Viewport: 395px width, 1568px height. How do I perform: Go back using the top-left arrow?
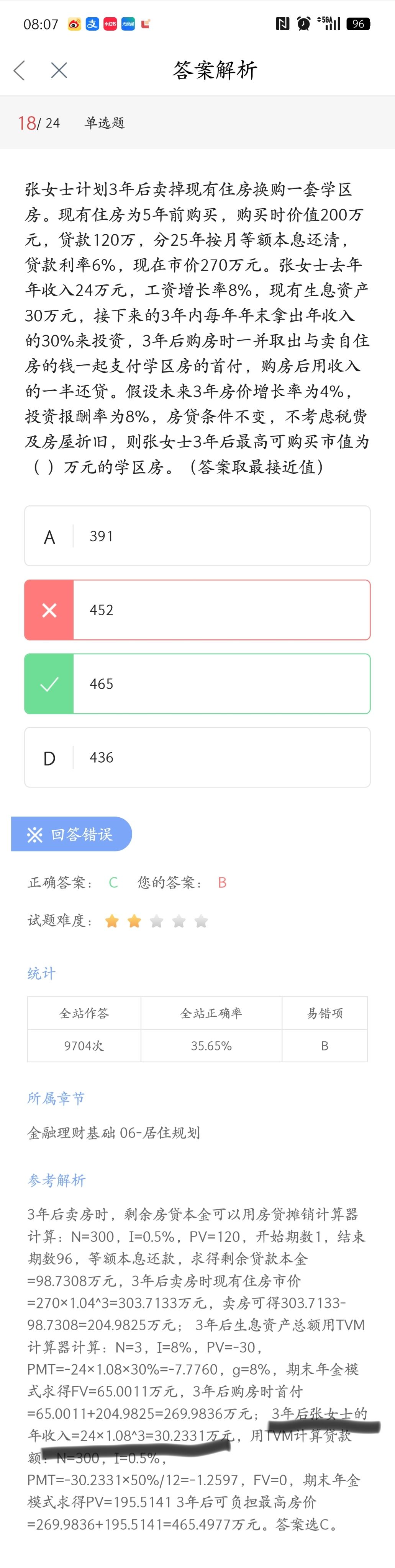pos(20,70)
